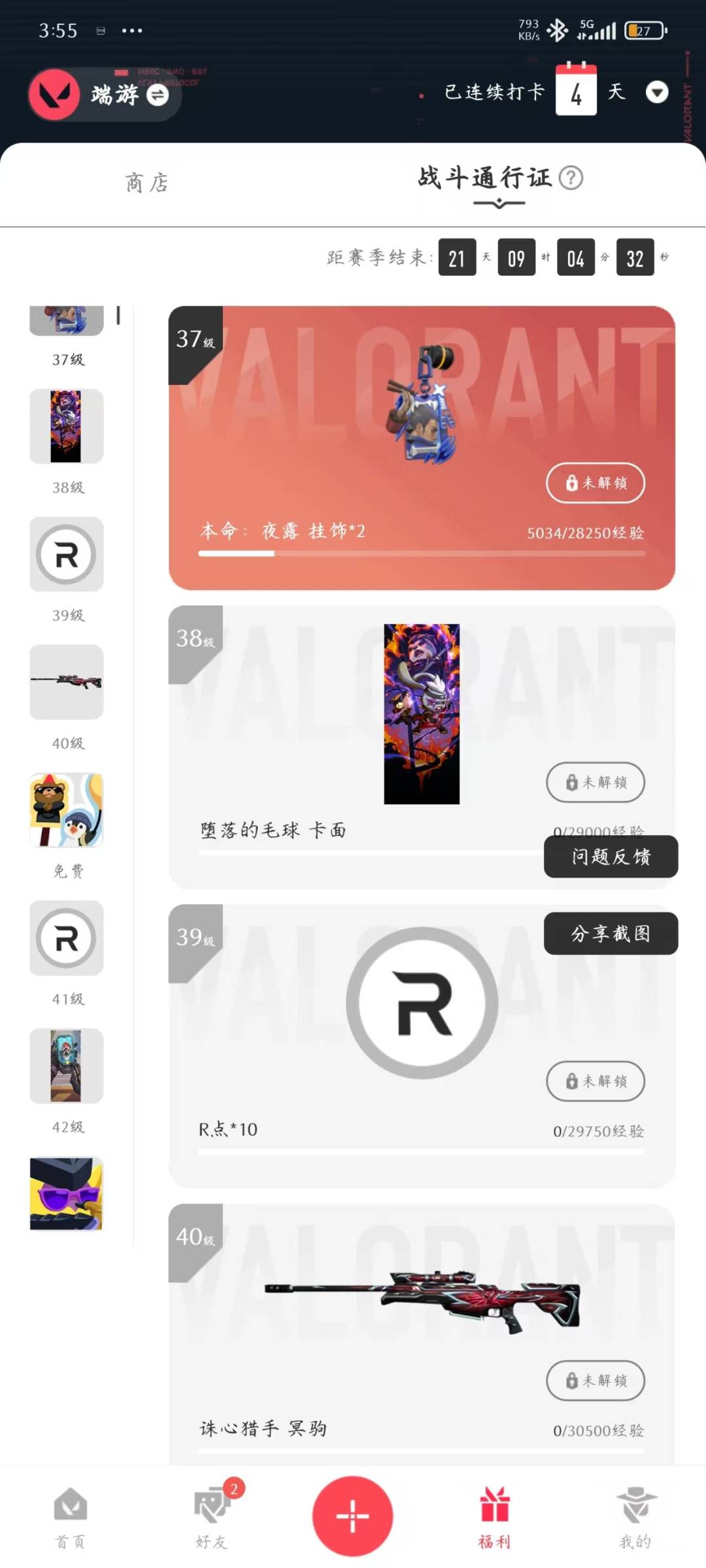Open the Valorant logo icon top left
706x1568 pixels.
tap(54, 95)
